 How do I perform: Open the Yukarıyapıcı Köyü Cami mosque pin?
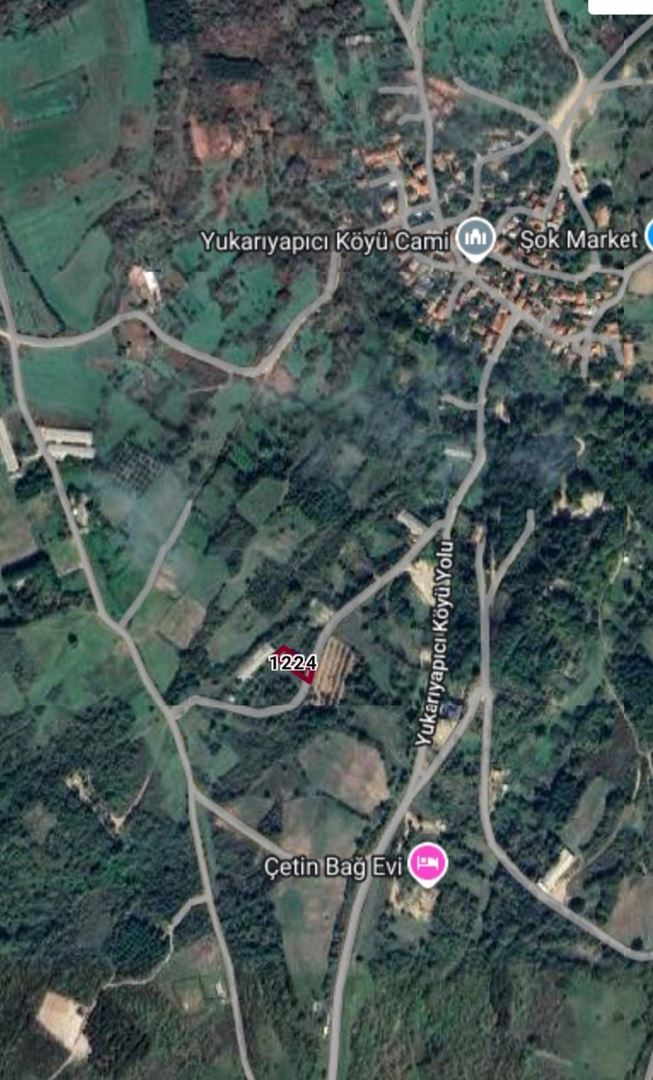point(476,238)
